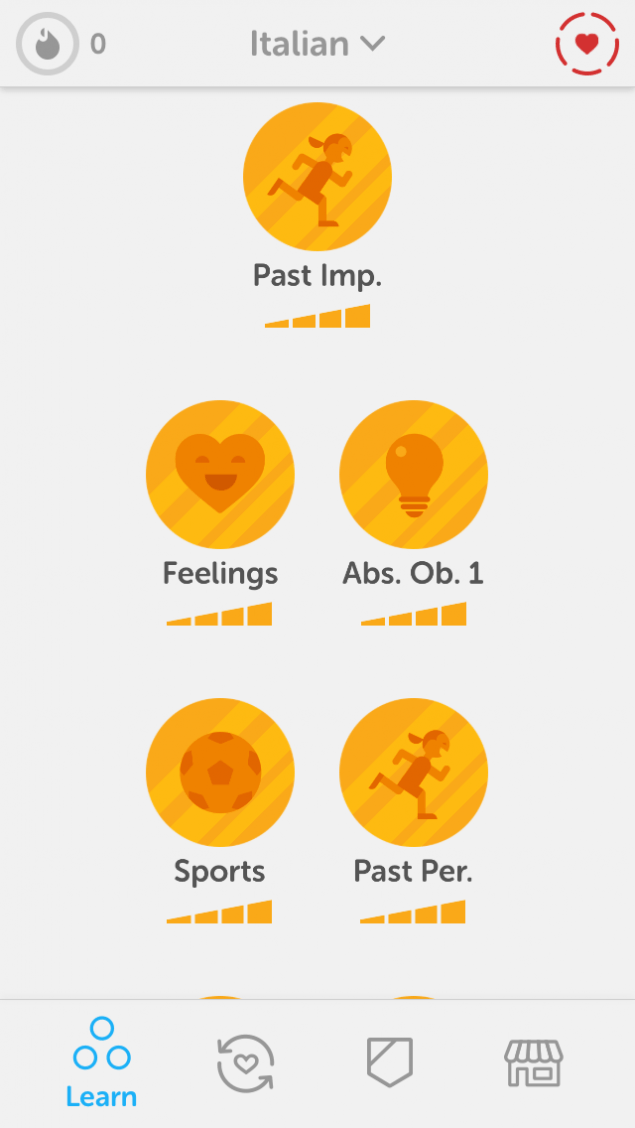635x1128 pixels.
Task: Visit the shop tab
Action: point(533,1064)
